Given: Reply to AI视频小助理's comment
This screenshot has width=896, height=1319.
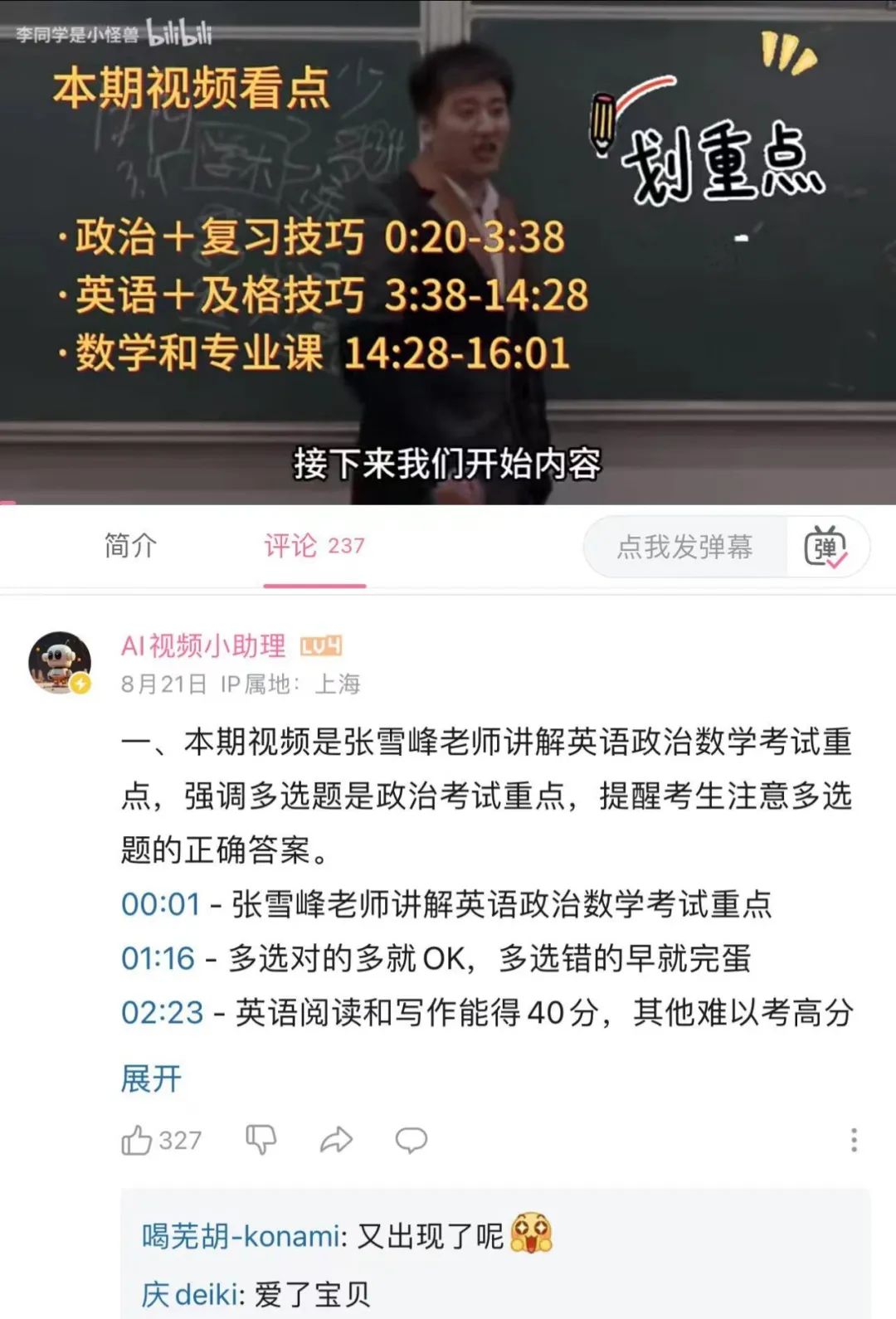Looking at the screenshot, I should coord(411,1141).
